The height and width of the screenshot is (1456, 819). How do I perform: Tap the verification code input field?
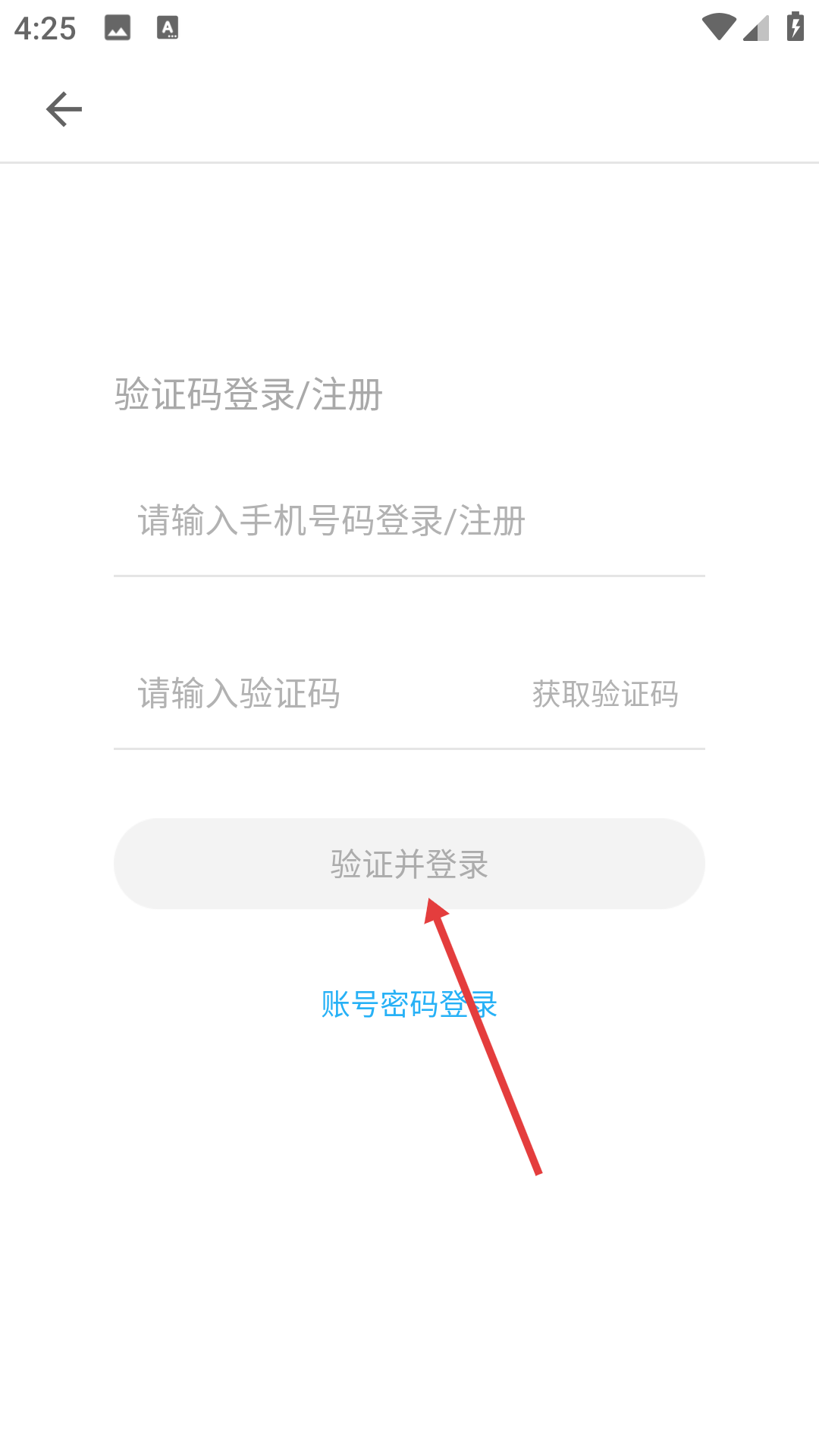[x=303, y=694]
